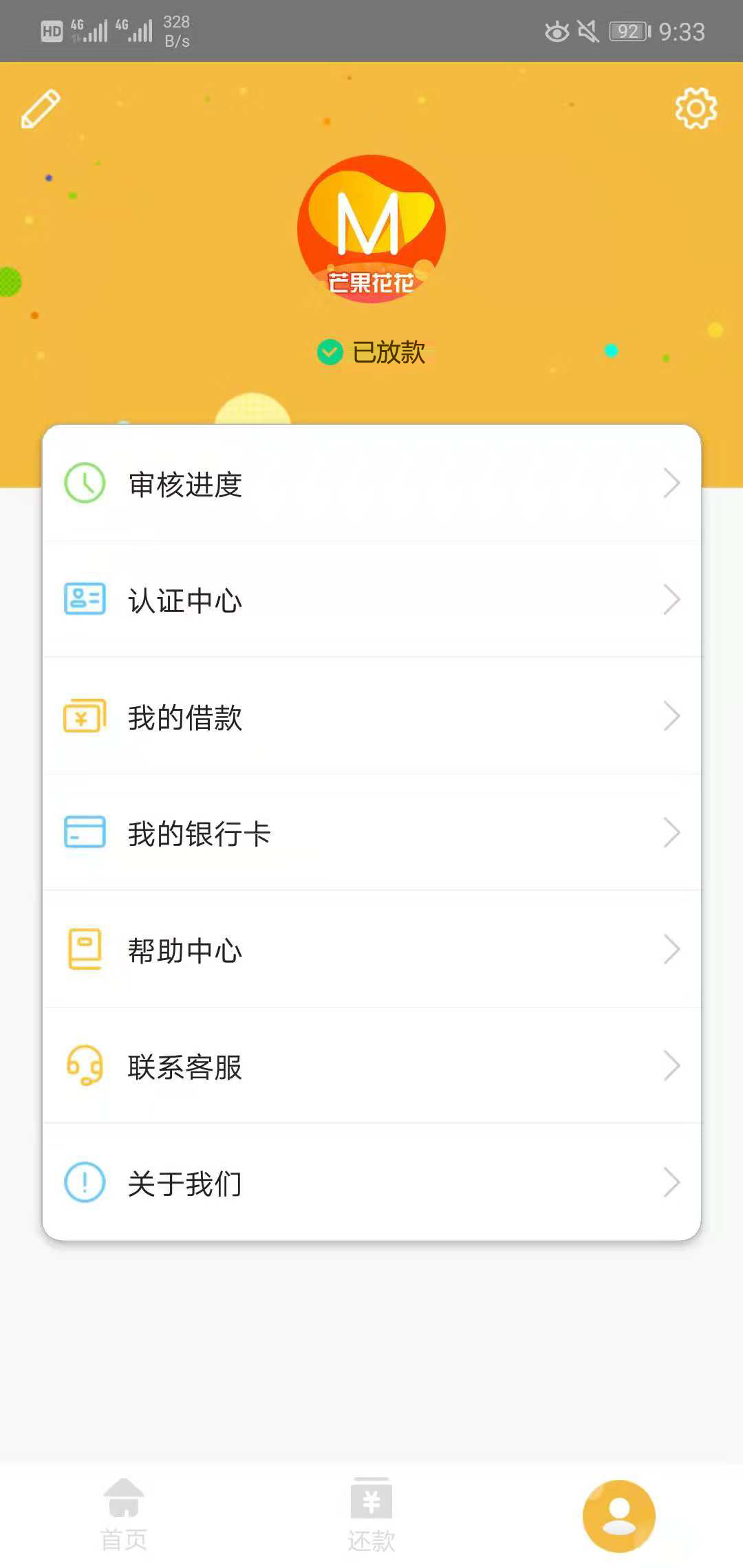The image size is (743, 1568).
Task: Switch to the 首页 tab
Action: point(124,1514)
